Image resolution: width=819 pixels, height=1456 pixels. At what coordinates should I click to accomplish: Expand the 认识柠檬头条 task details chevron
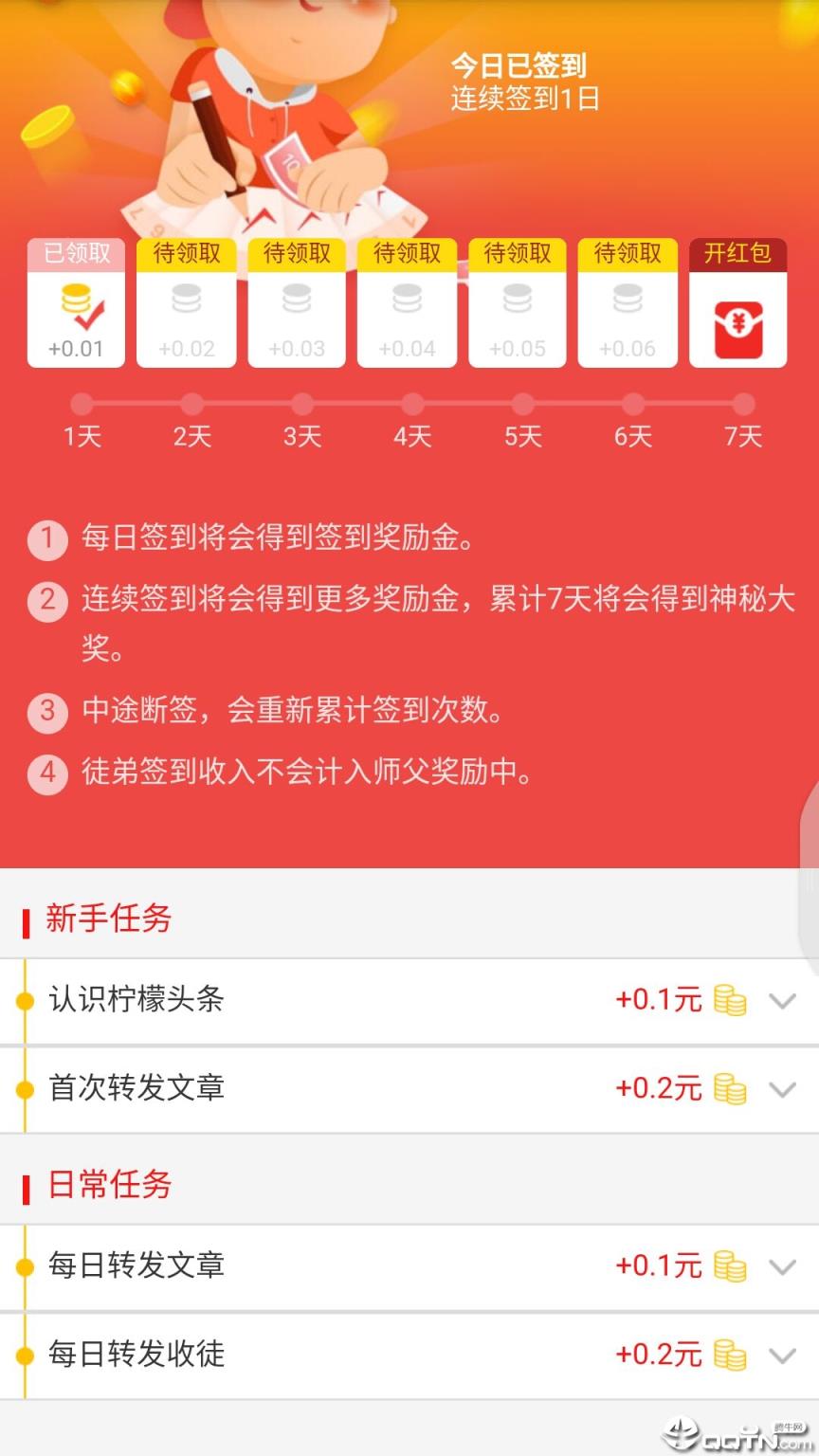(783, 1000)
